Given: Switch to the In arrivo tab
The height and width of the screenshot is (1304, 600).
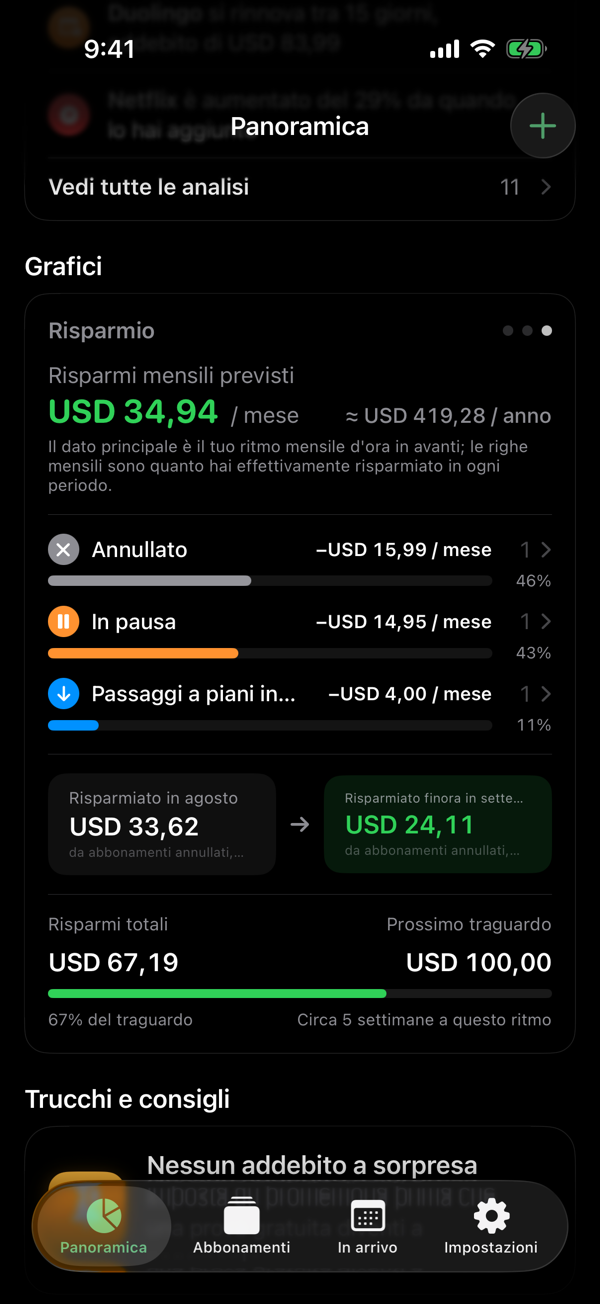Looking at the screenshot, I should point(367,1226).
